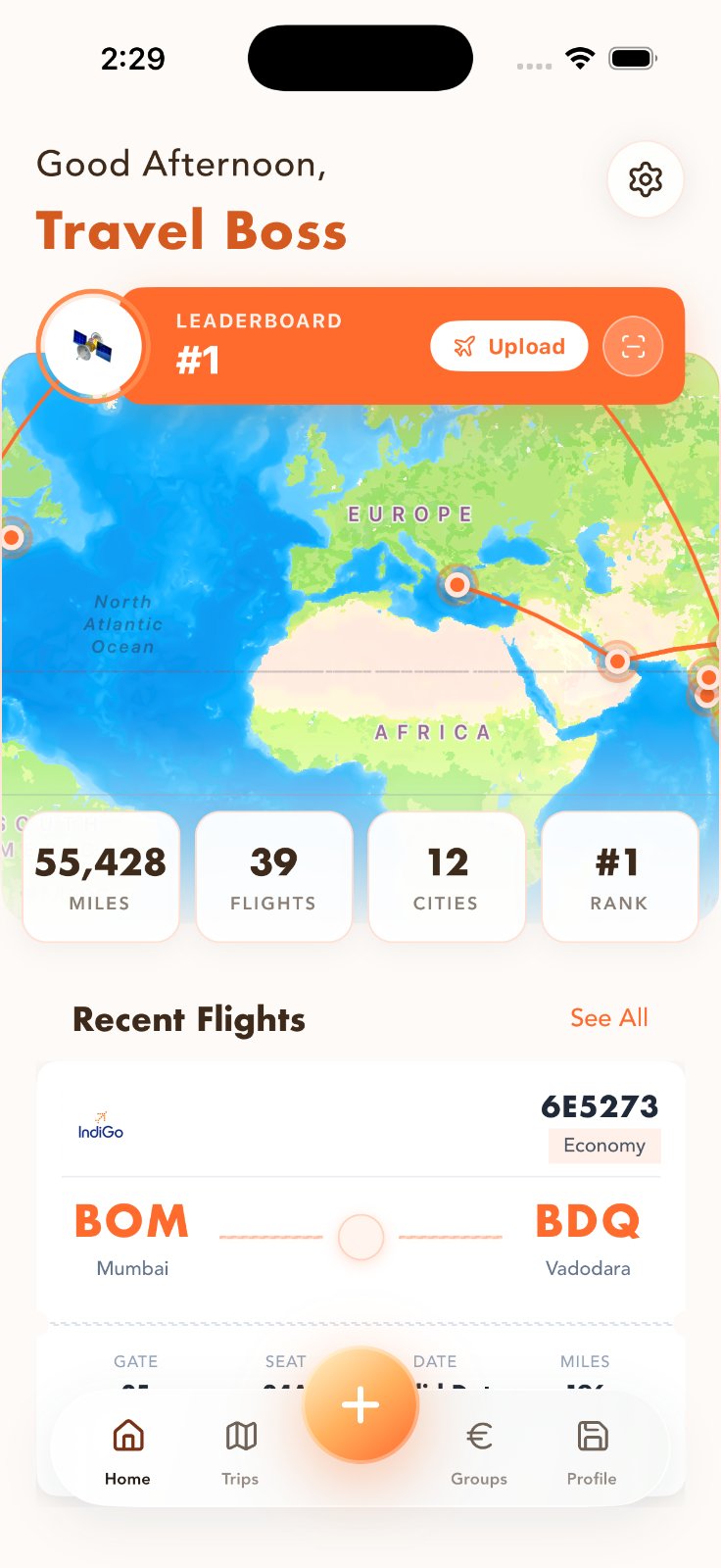The width and height of the screenshot is (721, 1568).
Task: See All recent flights
Action: pyautogui.click(x=609, y=1018)
